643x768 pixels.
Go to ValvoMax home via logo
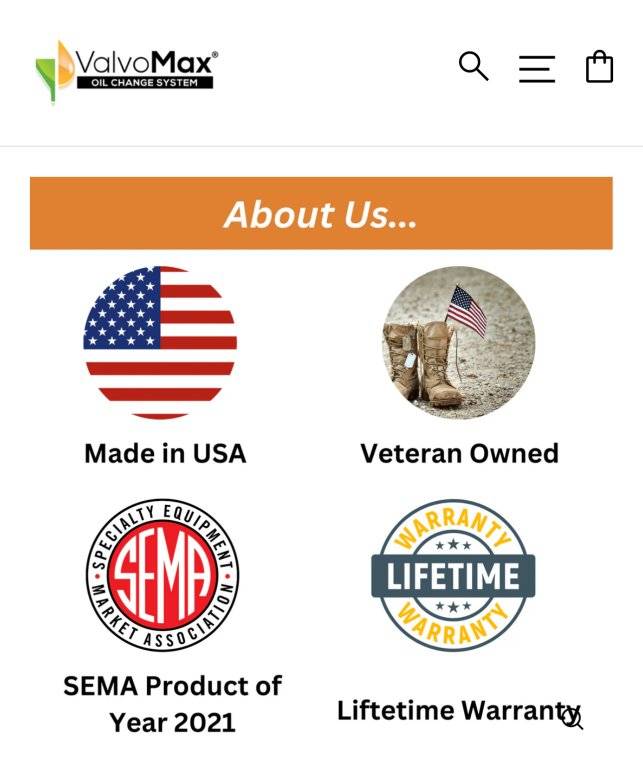pyautogui.click(x=126, y=70)
